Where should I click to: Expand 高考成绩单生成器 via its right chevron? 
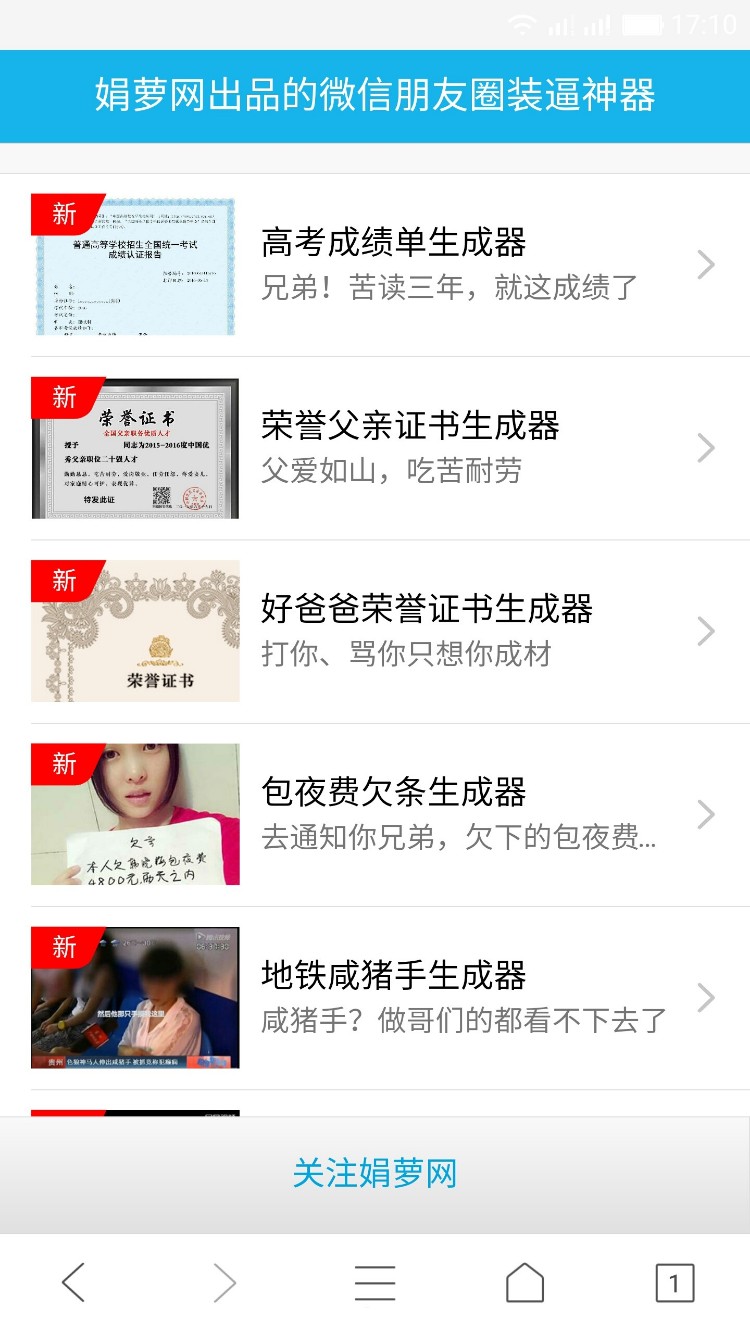coord(706,265)
